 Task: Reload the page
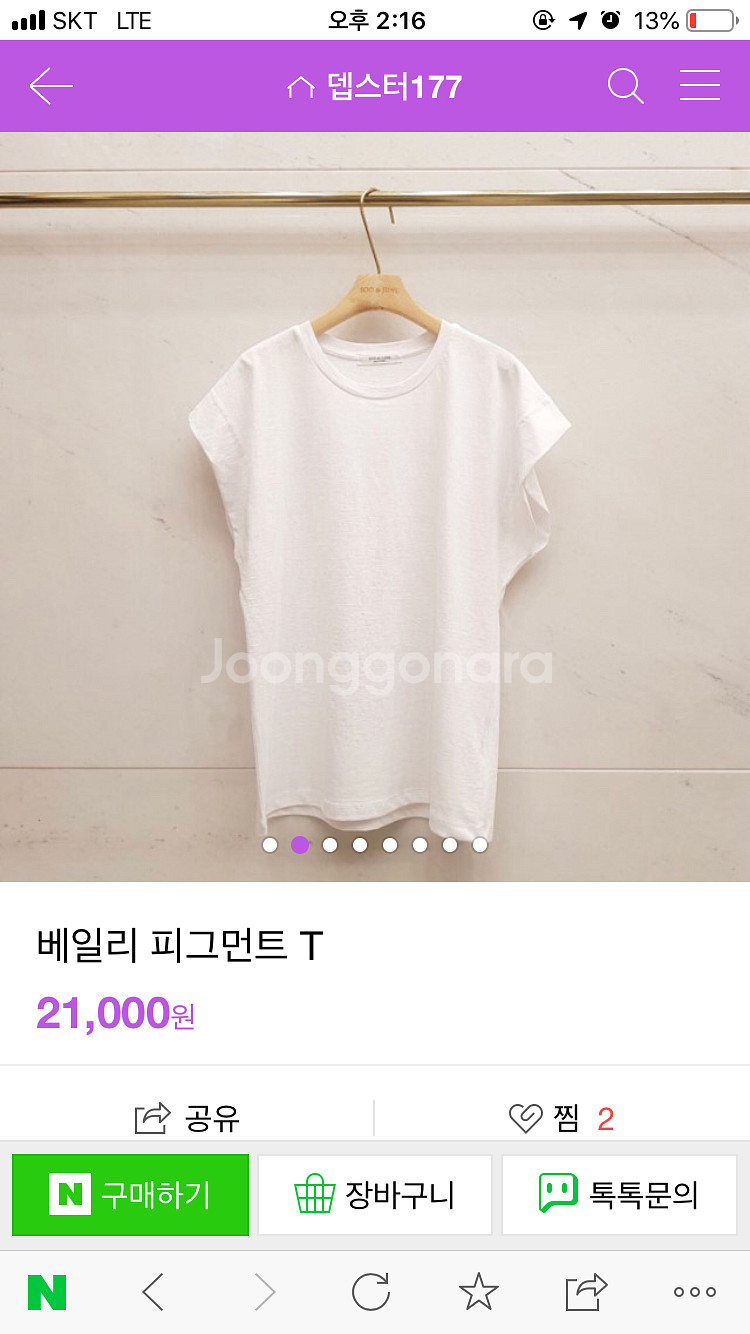[371, 1292]
